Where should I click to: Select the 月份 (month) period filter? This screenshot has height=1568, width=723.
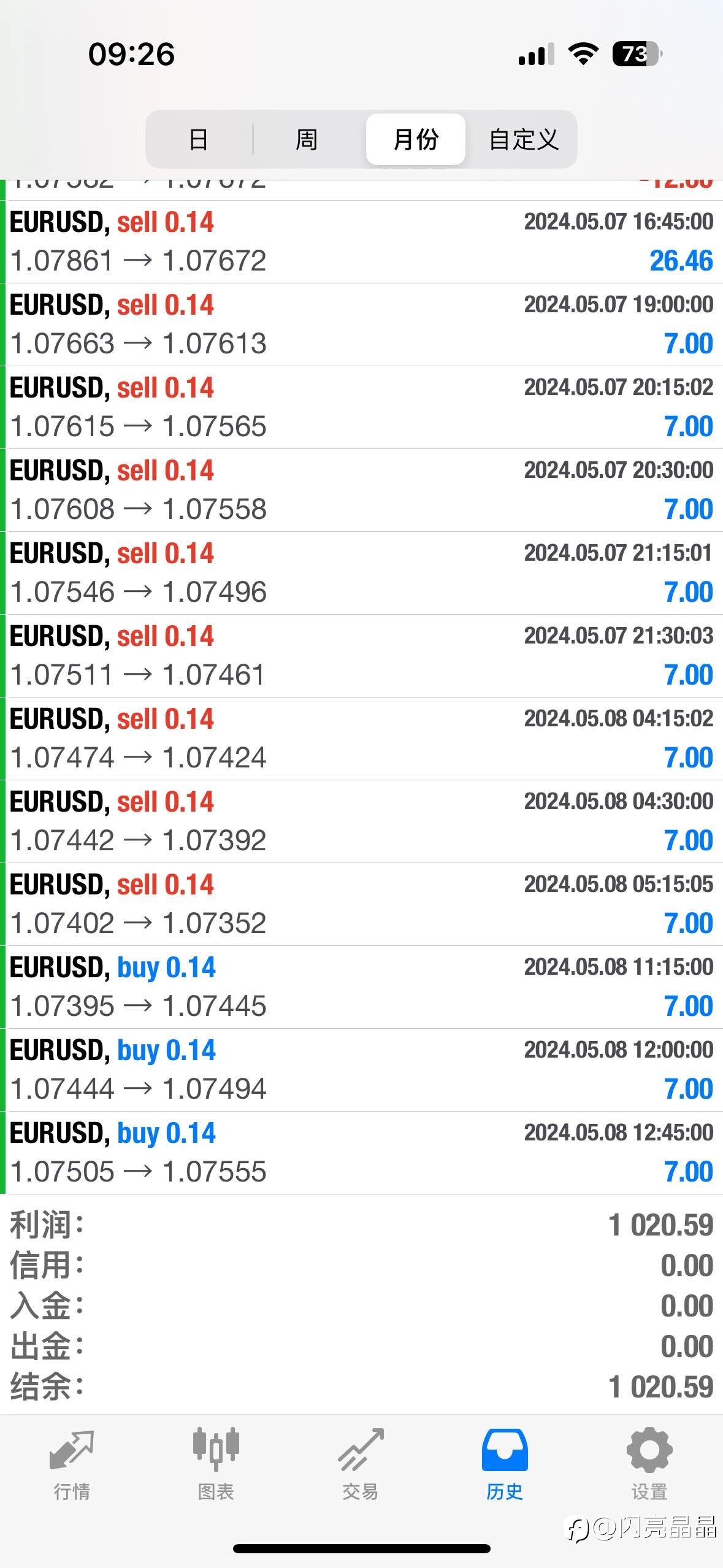tap(416, 139)
